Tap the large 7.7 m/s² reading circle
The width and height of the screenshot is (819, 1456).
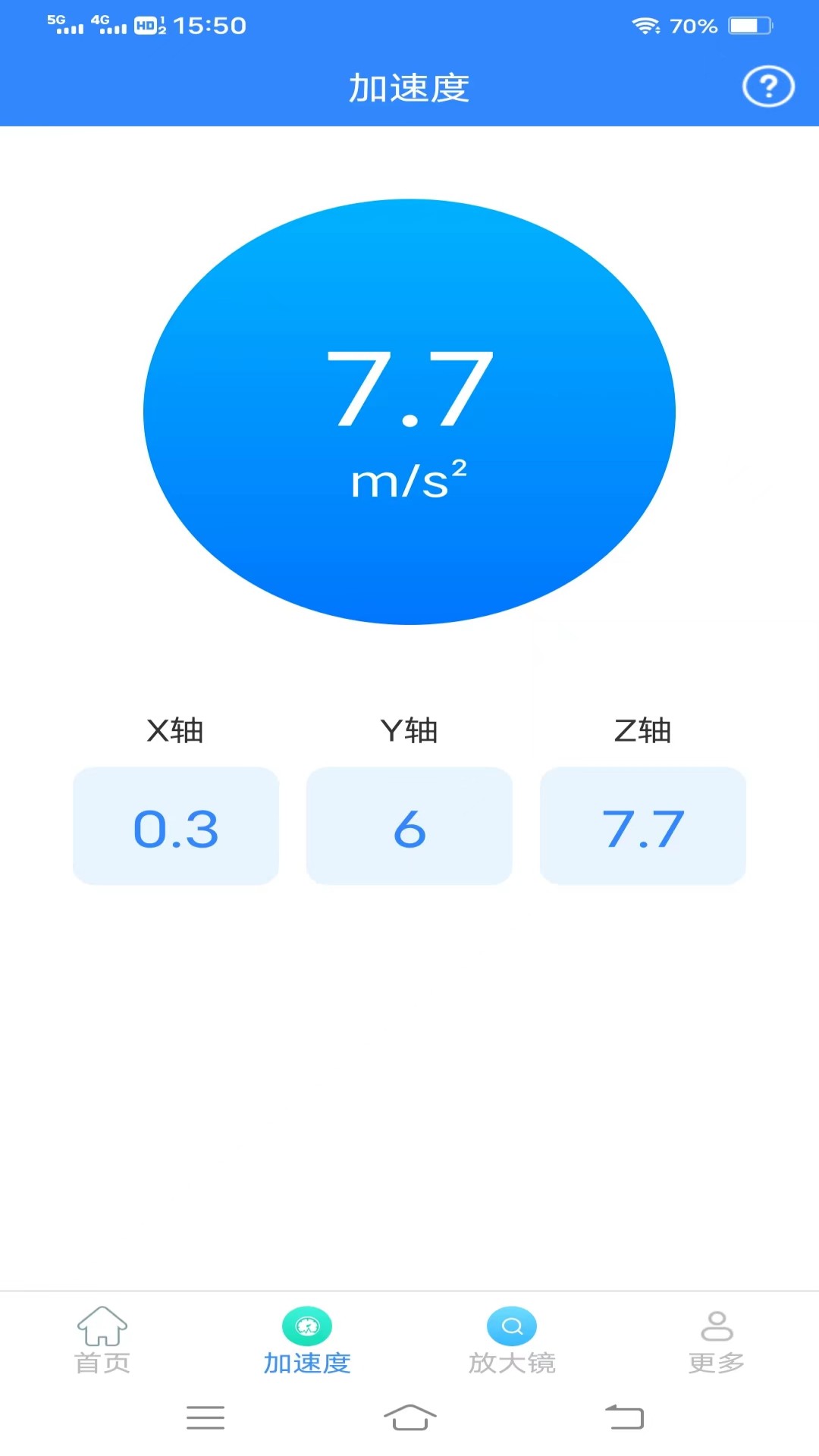point(409,411)
